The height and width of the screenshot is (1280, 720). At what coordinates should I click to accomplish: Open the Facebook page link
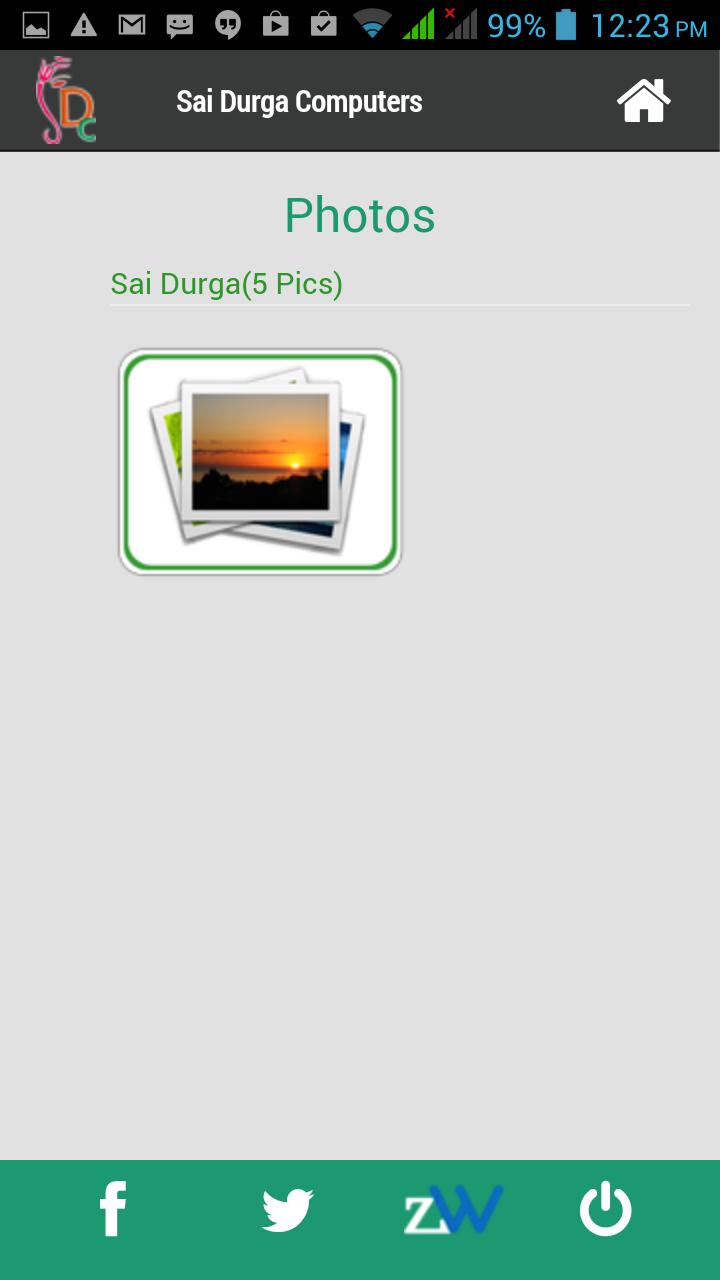113,1209
